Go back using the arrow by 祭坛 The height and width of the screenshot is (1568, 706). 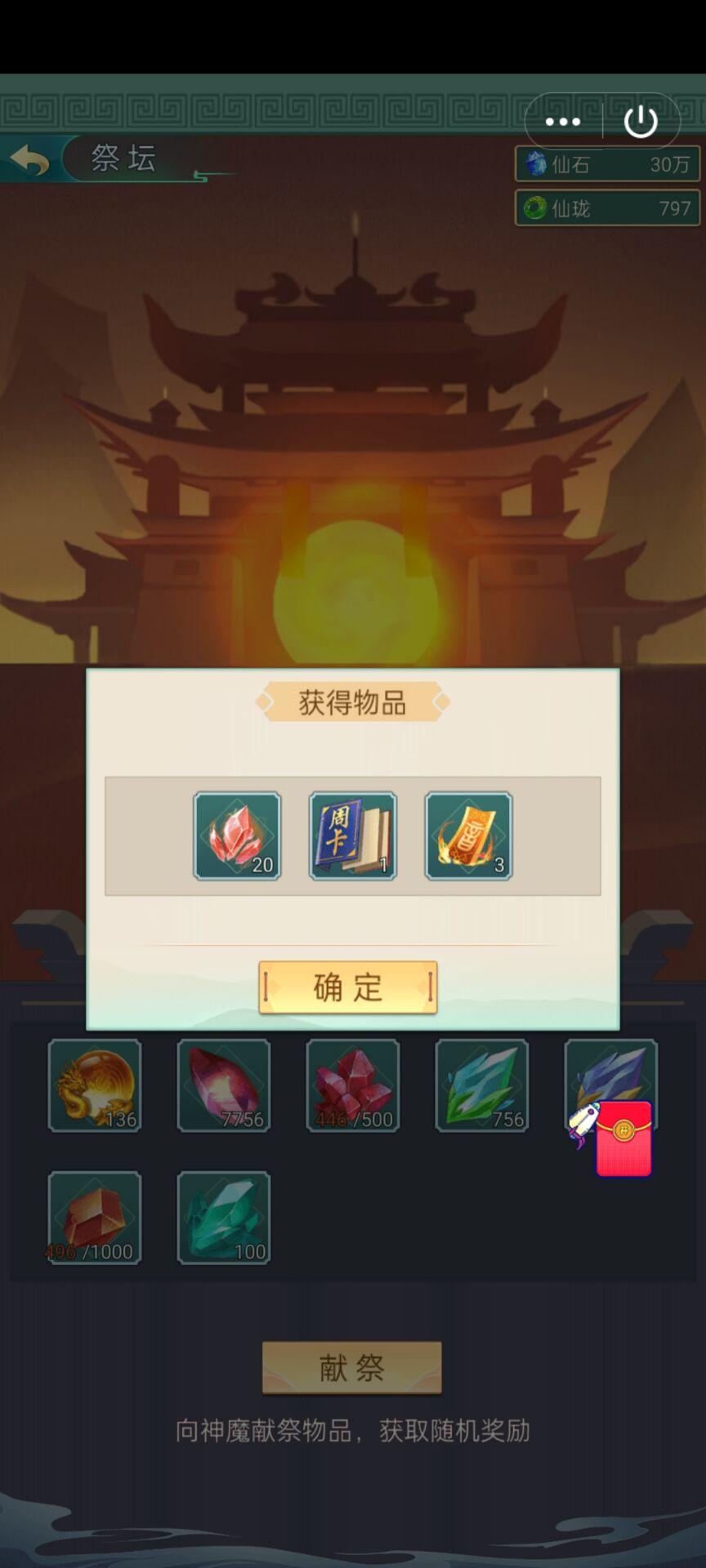point(30,160)
